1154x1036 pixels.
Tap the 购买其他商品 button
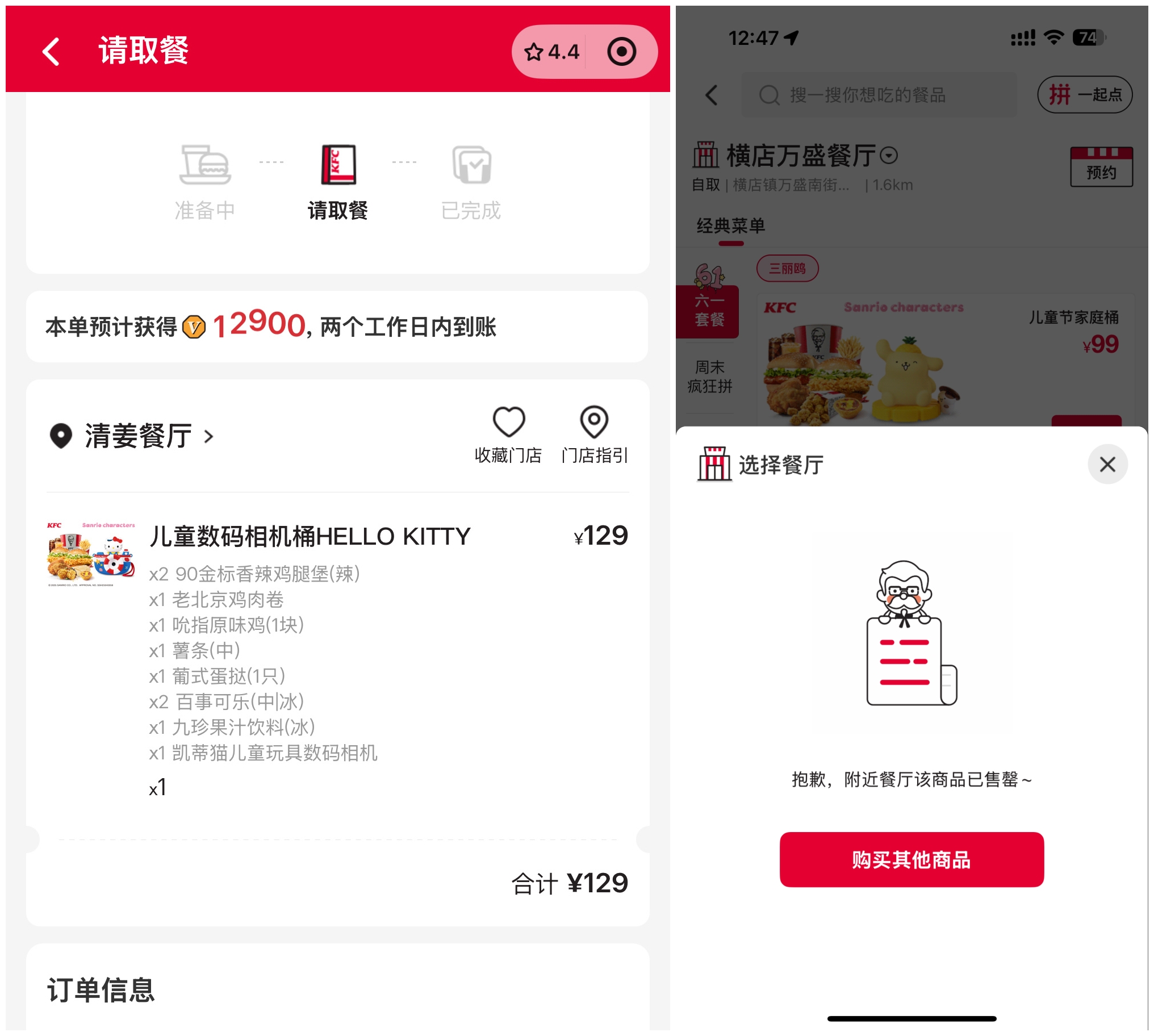point(911,859)
